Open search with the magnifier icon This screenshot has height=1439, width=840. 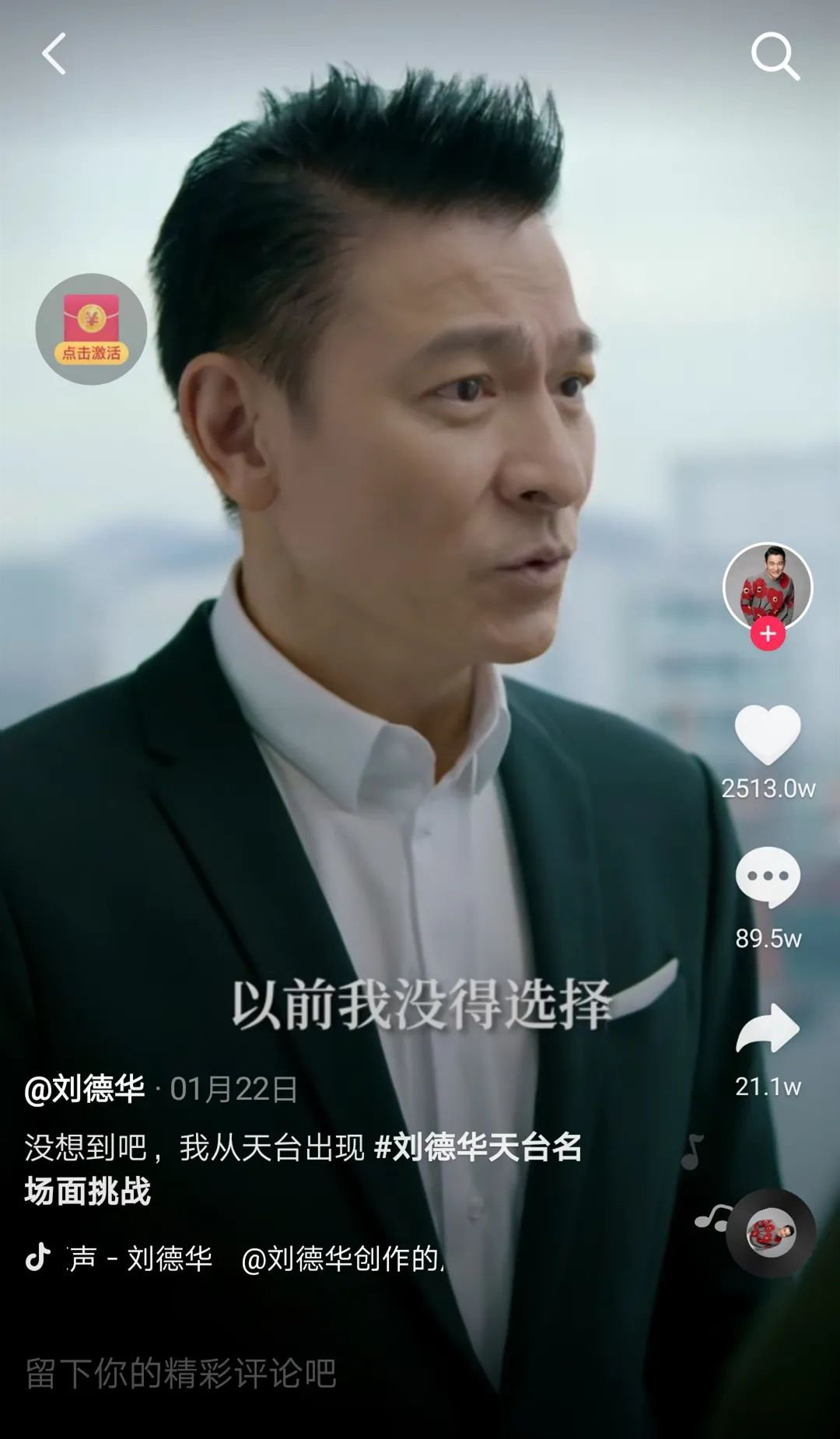pyautogui.click(x=775, y=55)
